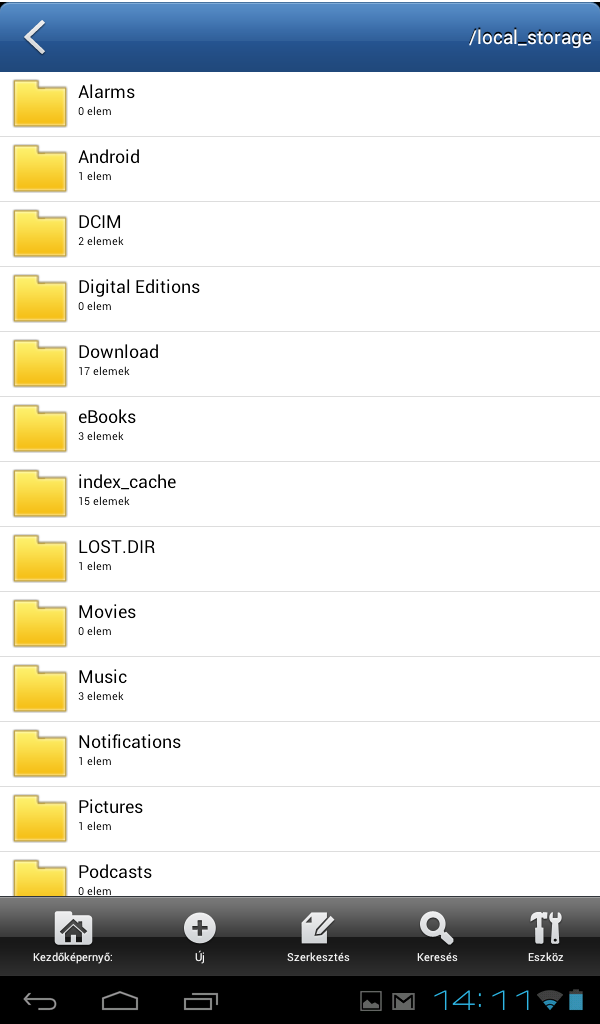Open the Digital Editions folder
The image size is (600, 1024).
click(x=300, y=299)
